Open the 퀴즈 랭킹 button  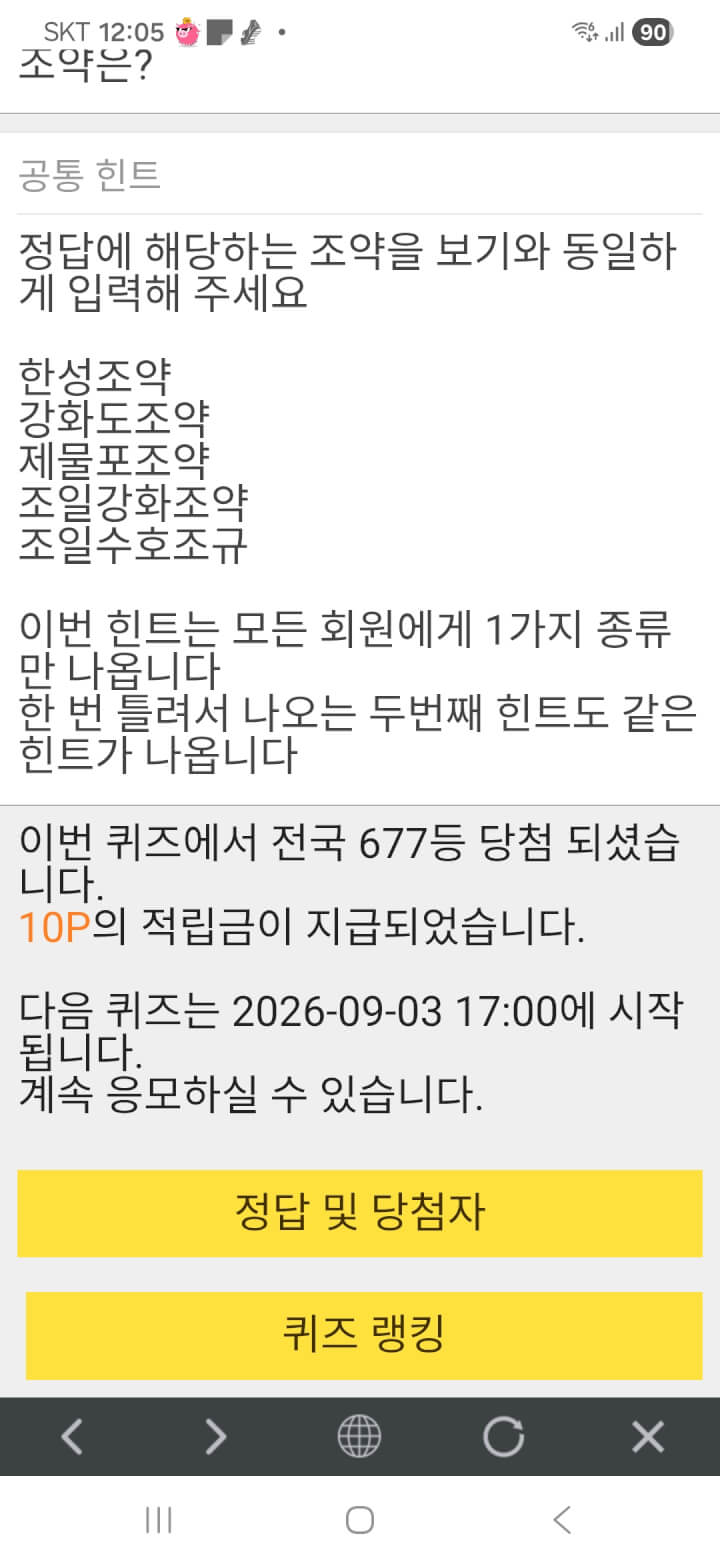364,1335
